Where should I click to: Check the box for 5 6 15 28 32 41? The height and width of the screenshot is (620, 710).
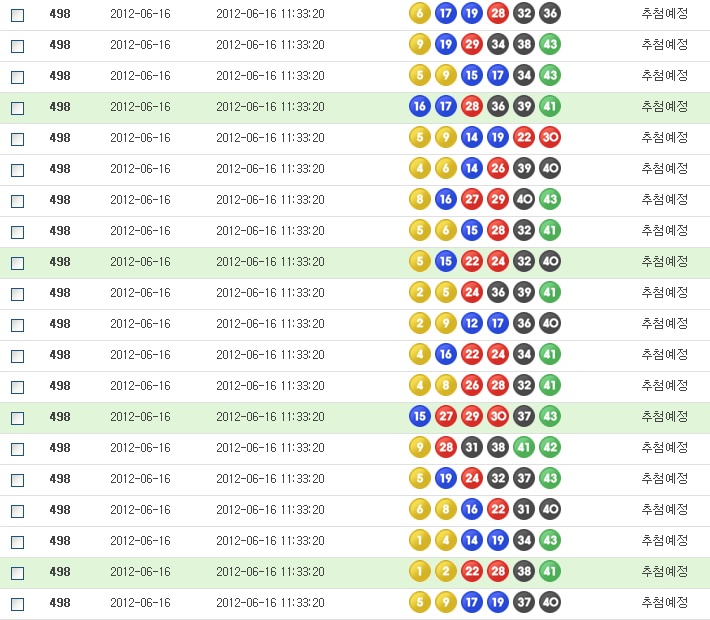pos(17,232)
